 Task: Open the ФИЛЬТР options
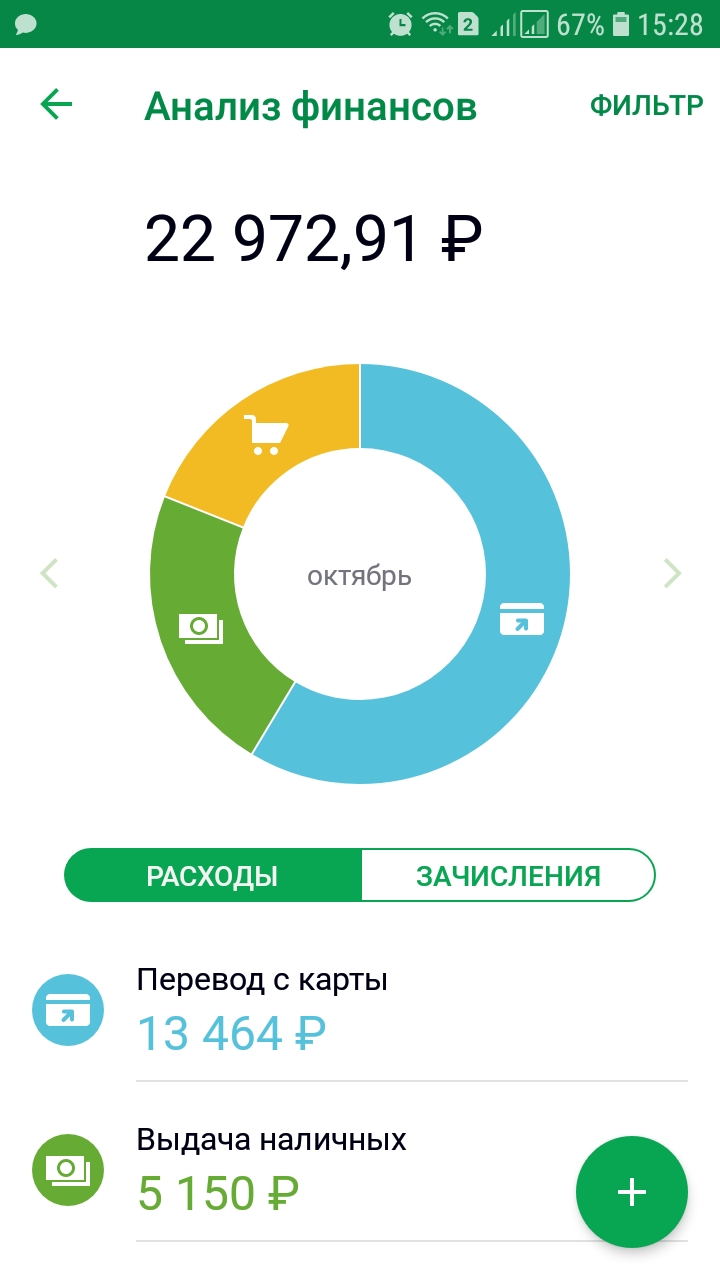[x=646, y=105]
